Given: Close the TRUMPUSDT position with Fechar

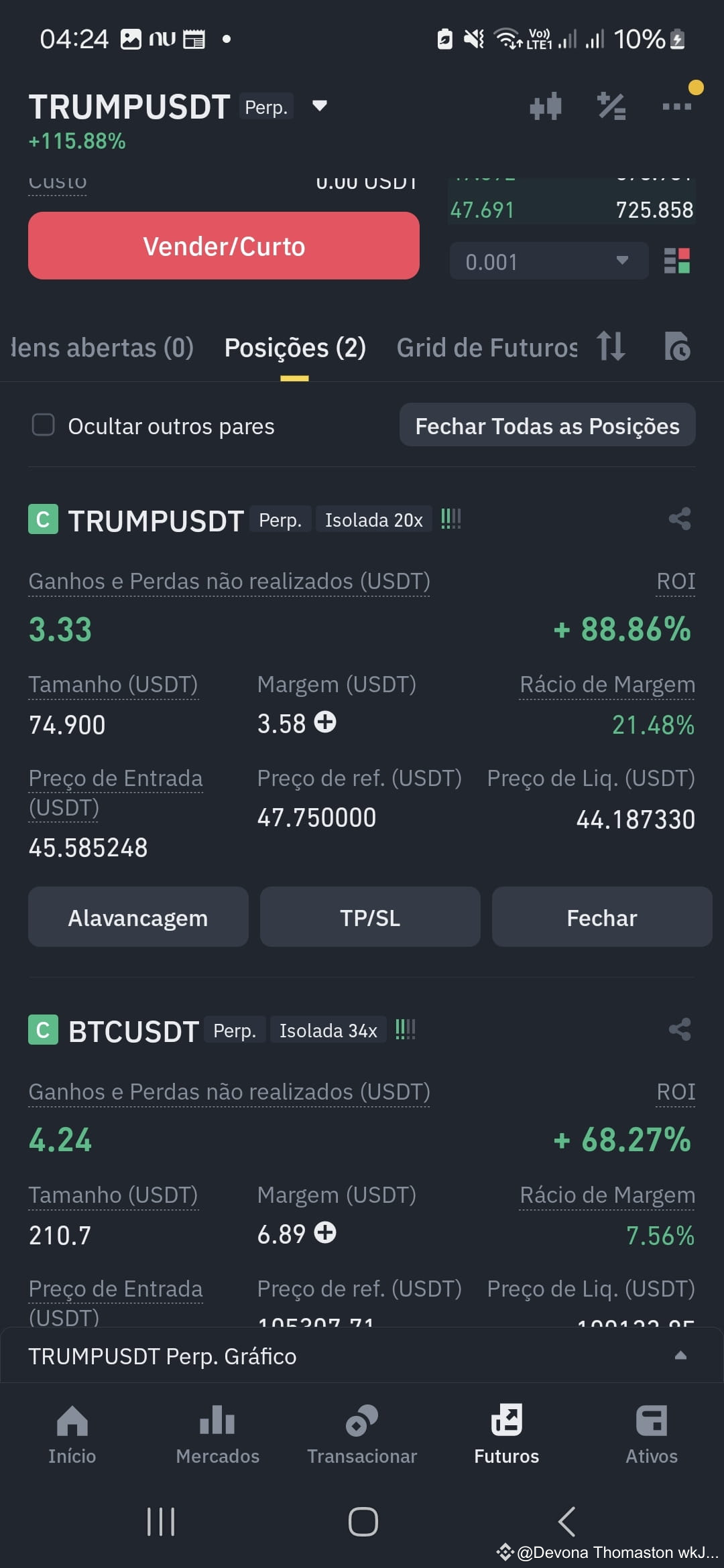Looking at the screenshot, I should pos(601,917).
